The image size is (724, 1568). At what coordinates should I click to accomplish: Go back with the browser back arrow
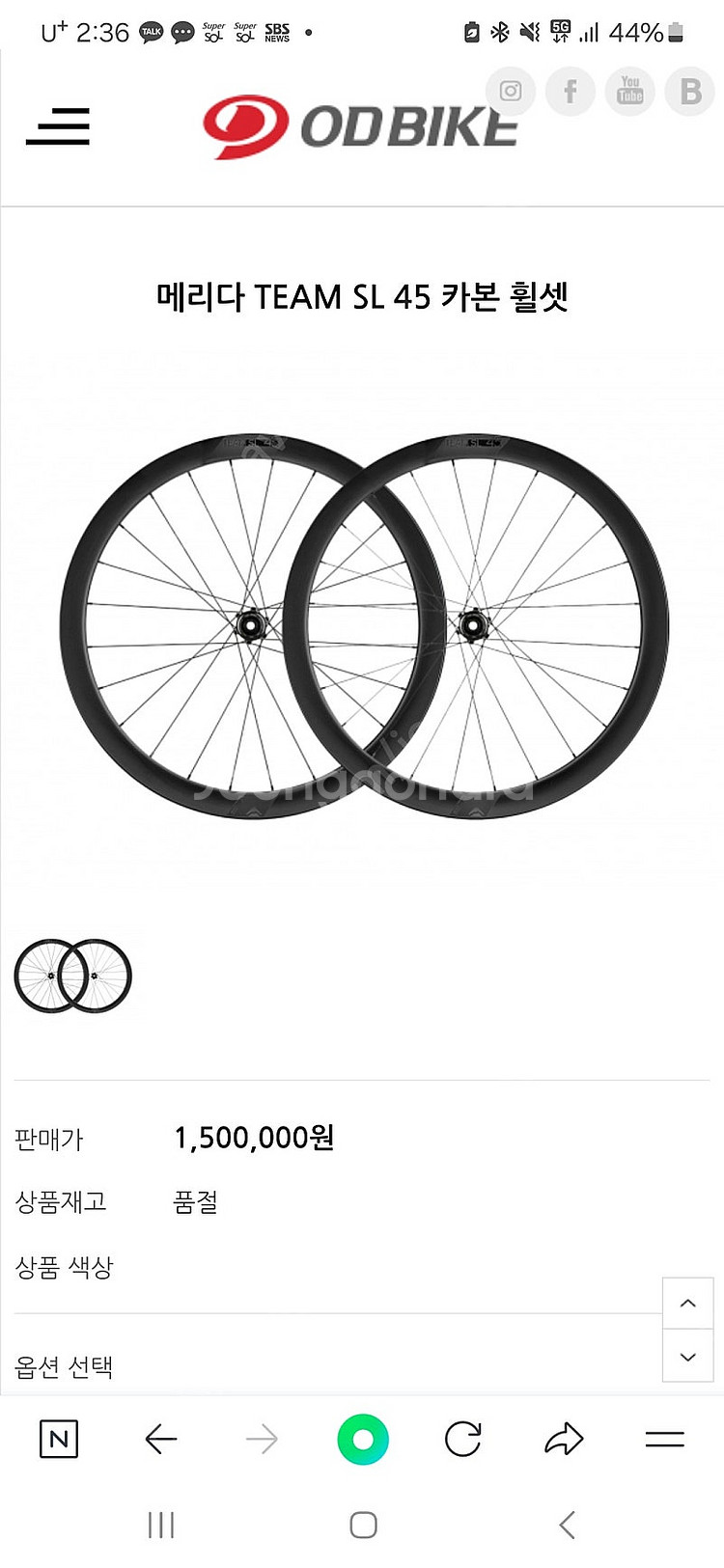pos(160,1440)
